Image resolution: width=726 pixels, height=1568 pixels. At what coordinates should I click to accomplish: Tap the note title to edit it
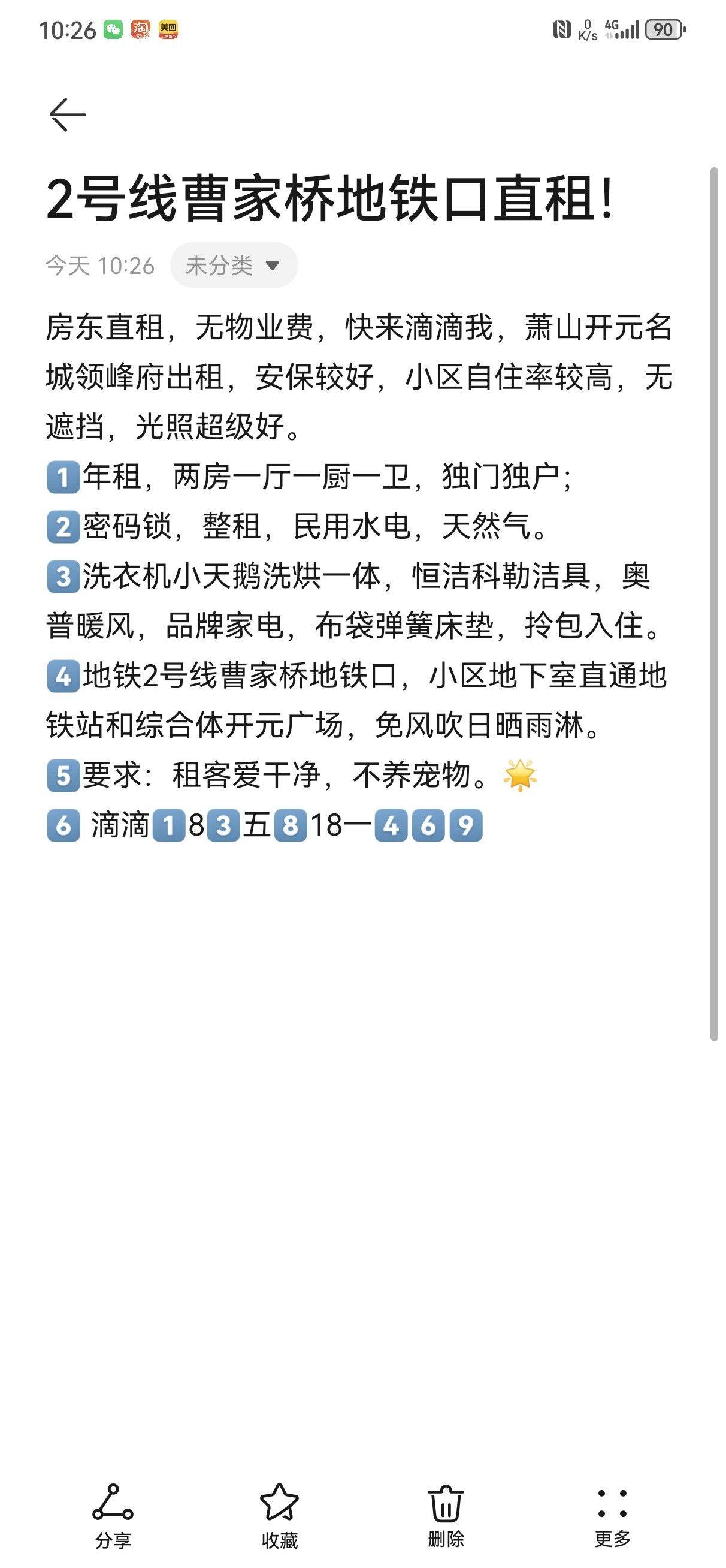(x=331, y=198)
